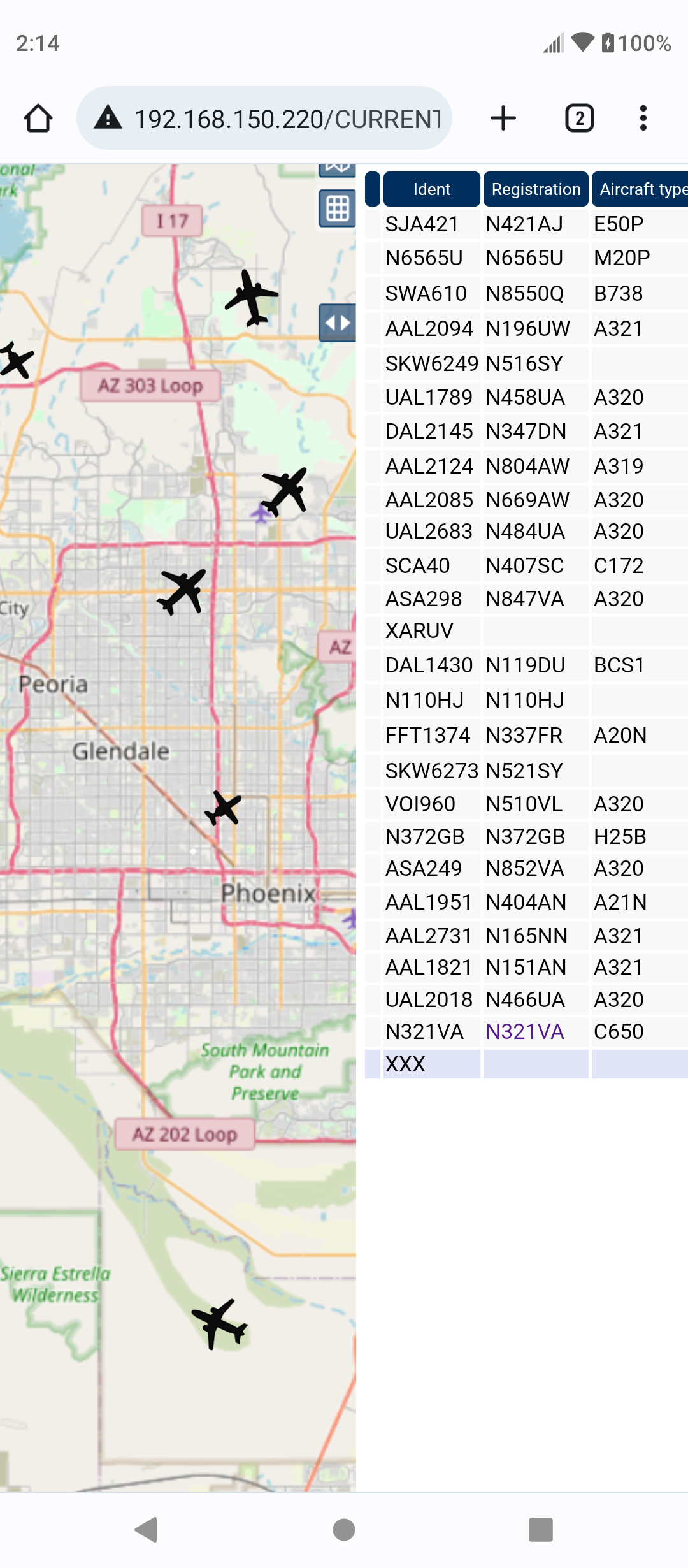
Task: Sort by the Aircraft type column
Action: pyautogui.click(x=640, y=189)
